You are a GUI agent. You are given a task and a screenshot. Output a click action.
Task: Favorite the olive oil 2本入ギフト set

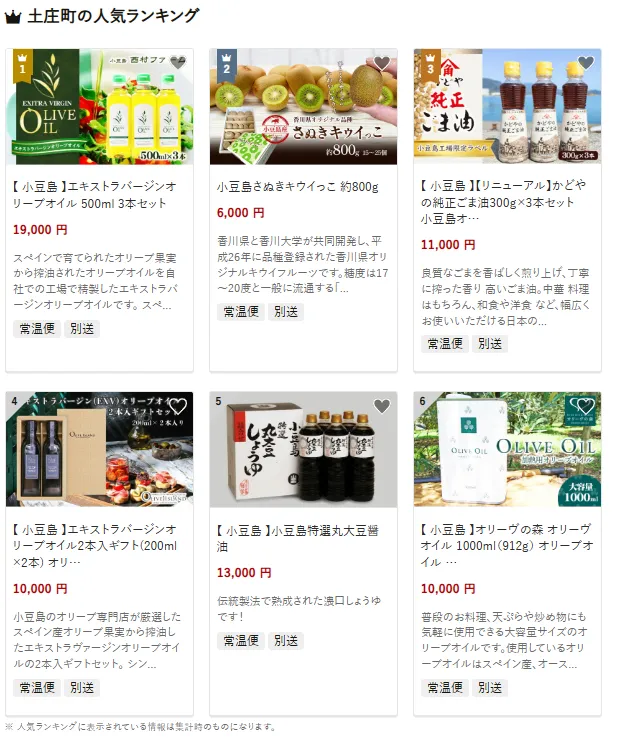[x=178, y=406]
